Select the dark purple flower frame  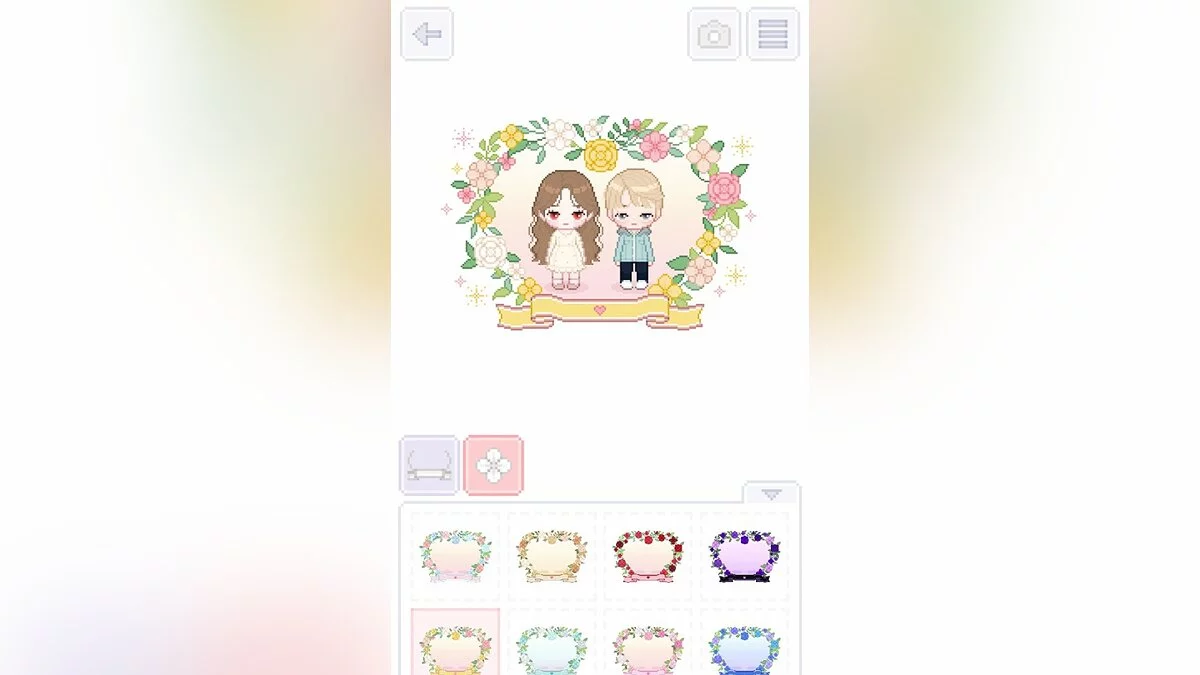click(744, 556)
